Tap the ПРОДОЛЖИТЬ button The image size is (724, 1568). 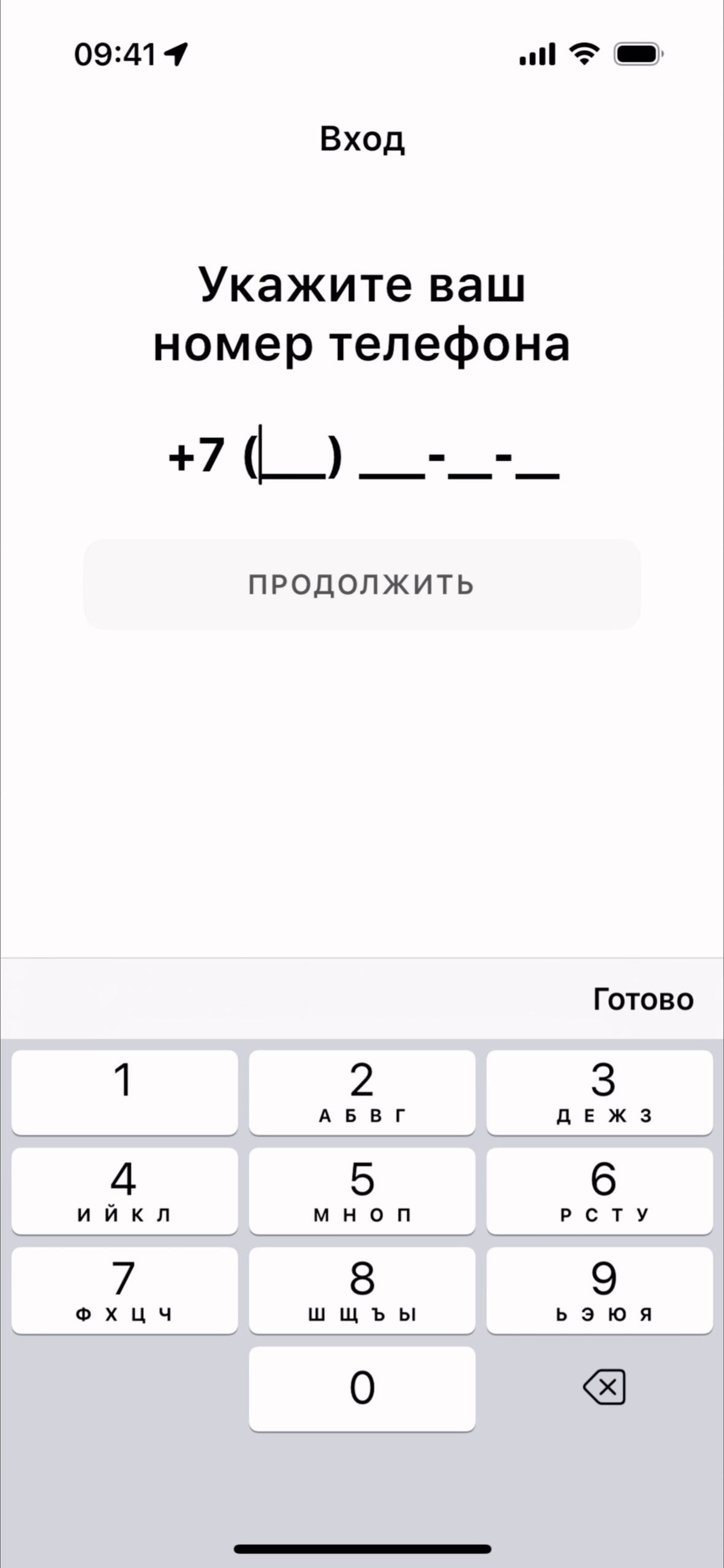pyautogui.click(x=362, y=584)
